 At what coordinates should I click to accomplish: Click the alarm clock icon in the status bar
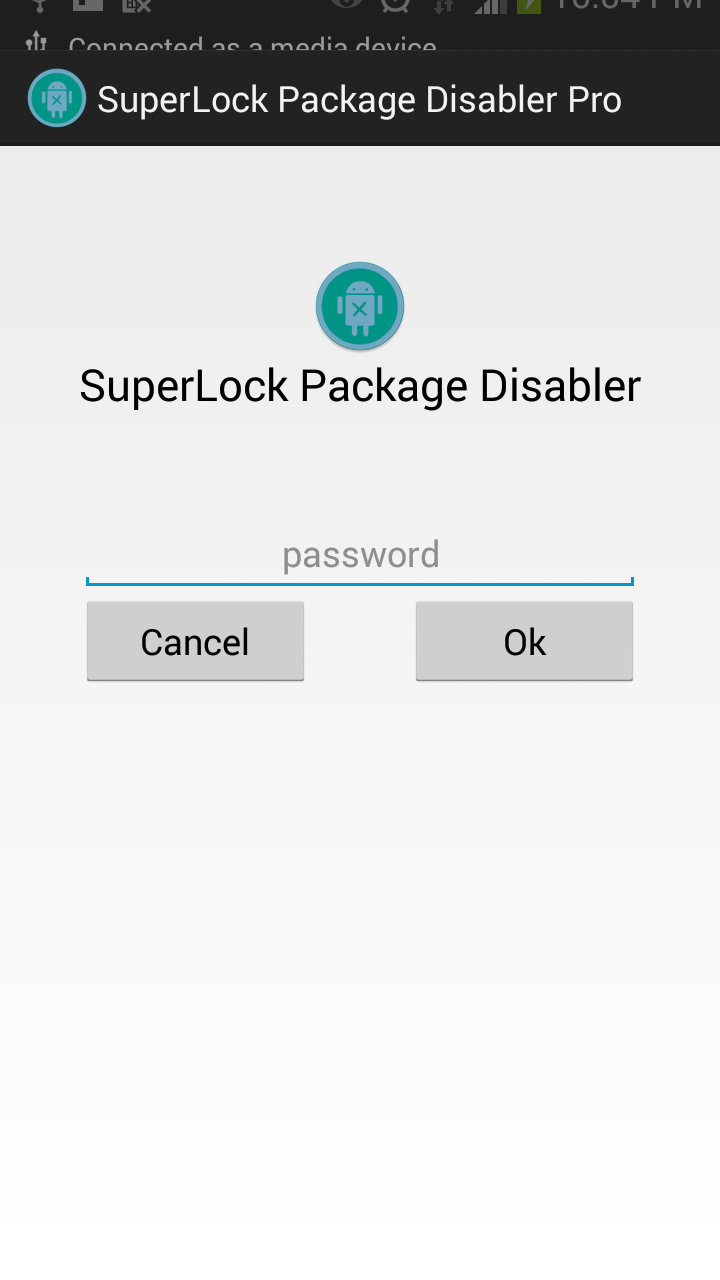[x=393, y=8]
